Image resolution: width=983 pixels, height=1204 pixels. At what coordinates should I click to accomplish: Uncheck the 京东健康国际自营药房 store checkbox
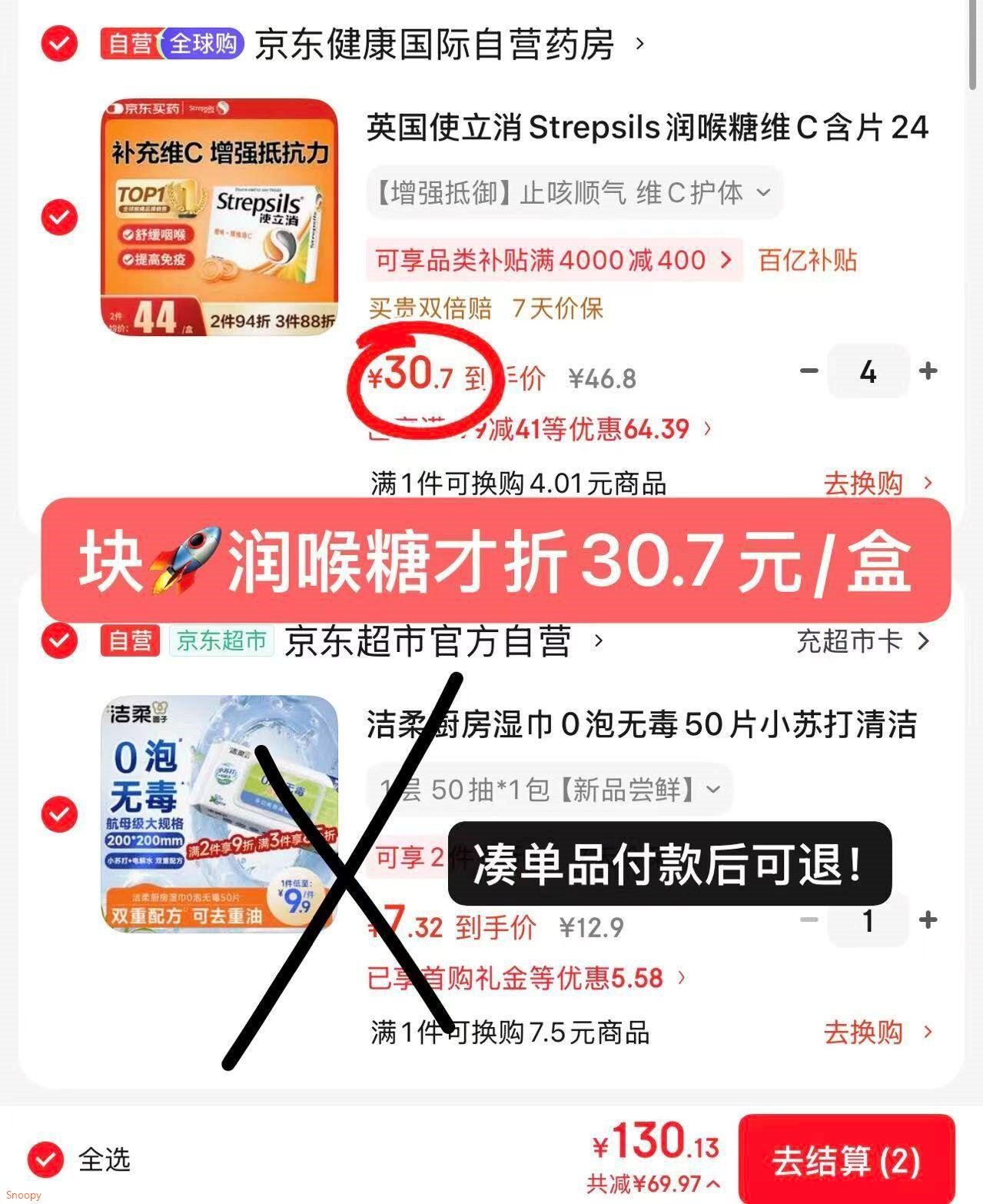click(59, 43)
